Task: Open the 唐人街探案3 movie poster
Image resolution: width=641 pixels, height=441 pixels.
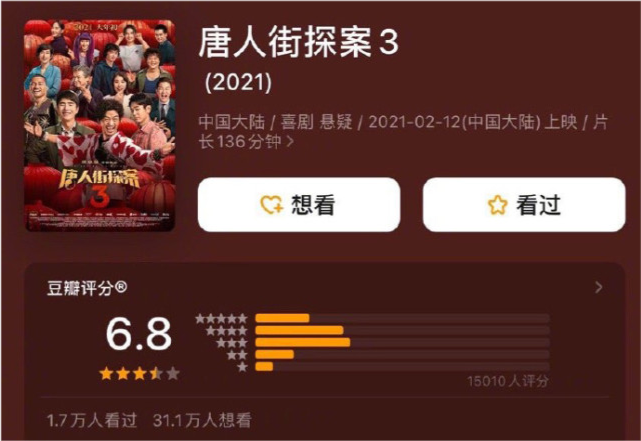Action: (x=99, y=126)
